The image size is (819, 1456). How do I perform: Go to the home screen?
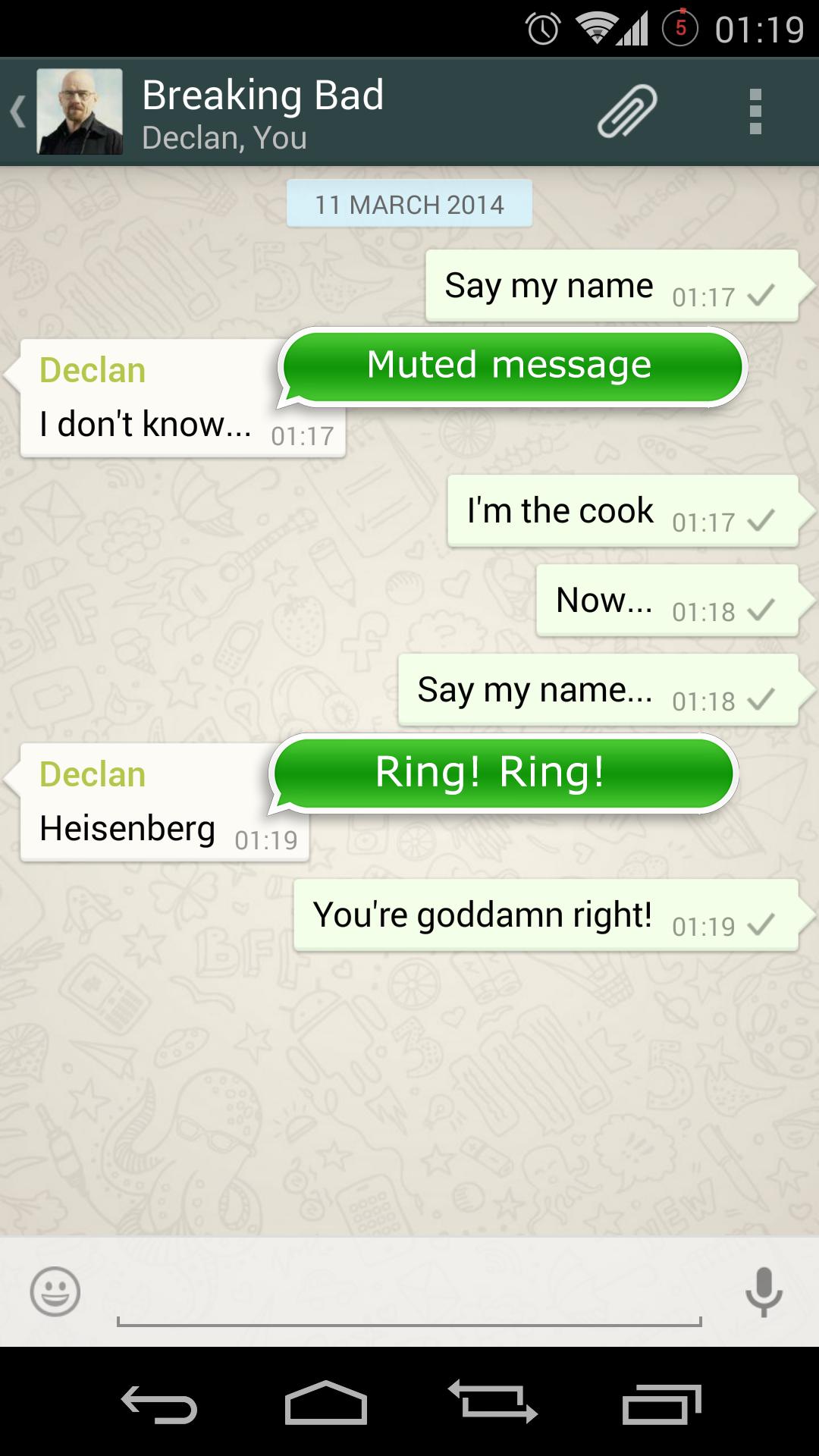326,1403
